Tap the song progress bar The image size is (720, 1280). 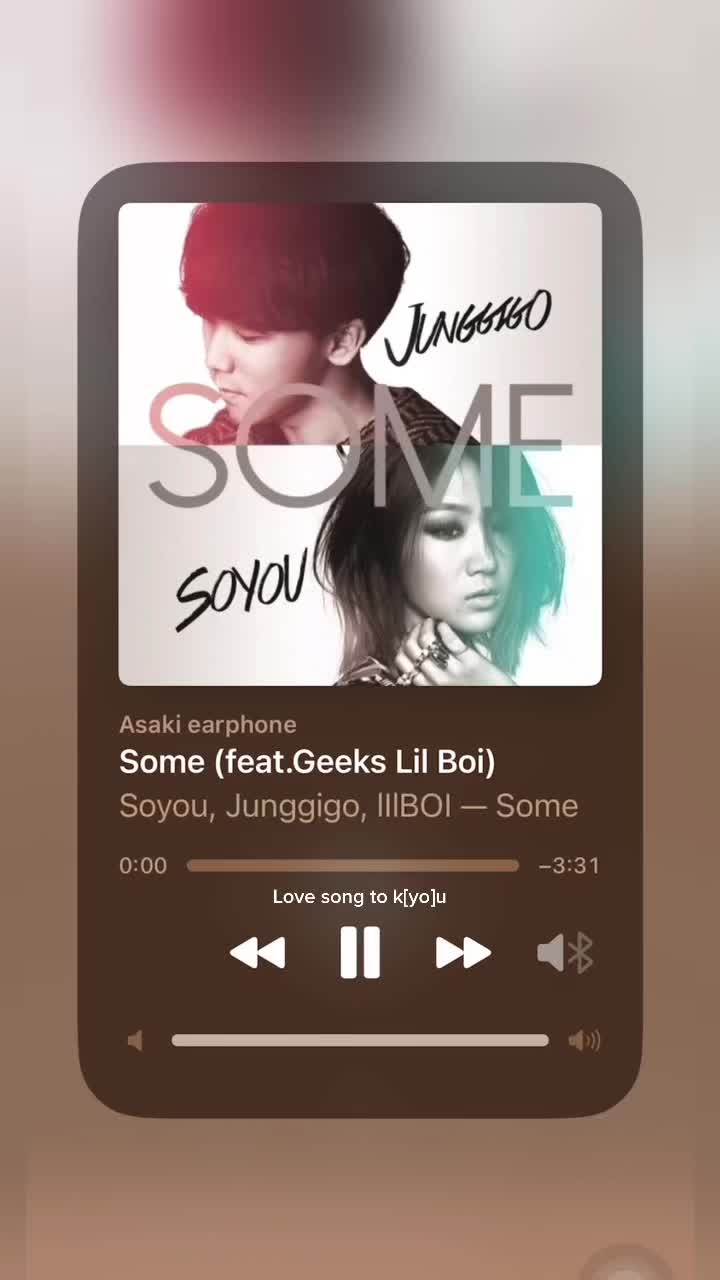[x=352, y=866]
